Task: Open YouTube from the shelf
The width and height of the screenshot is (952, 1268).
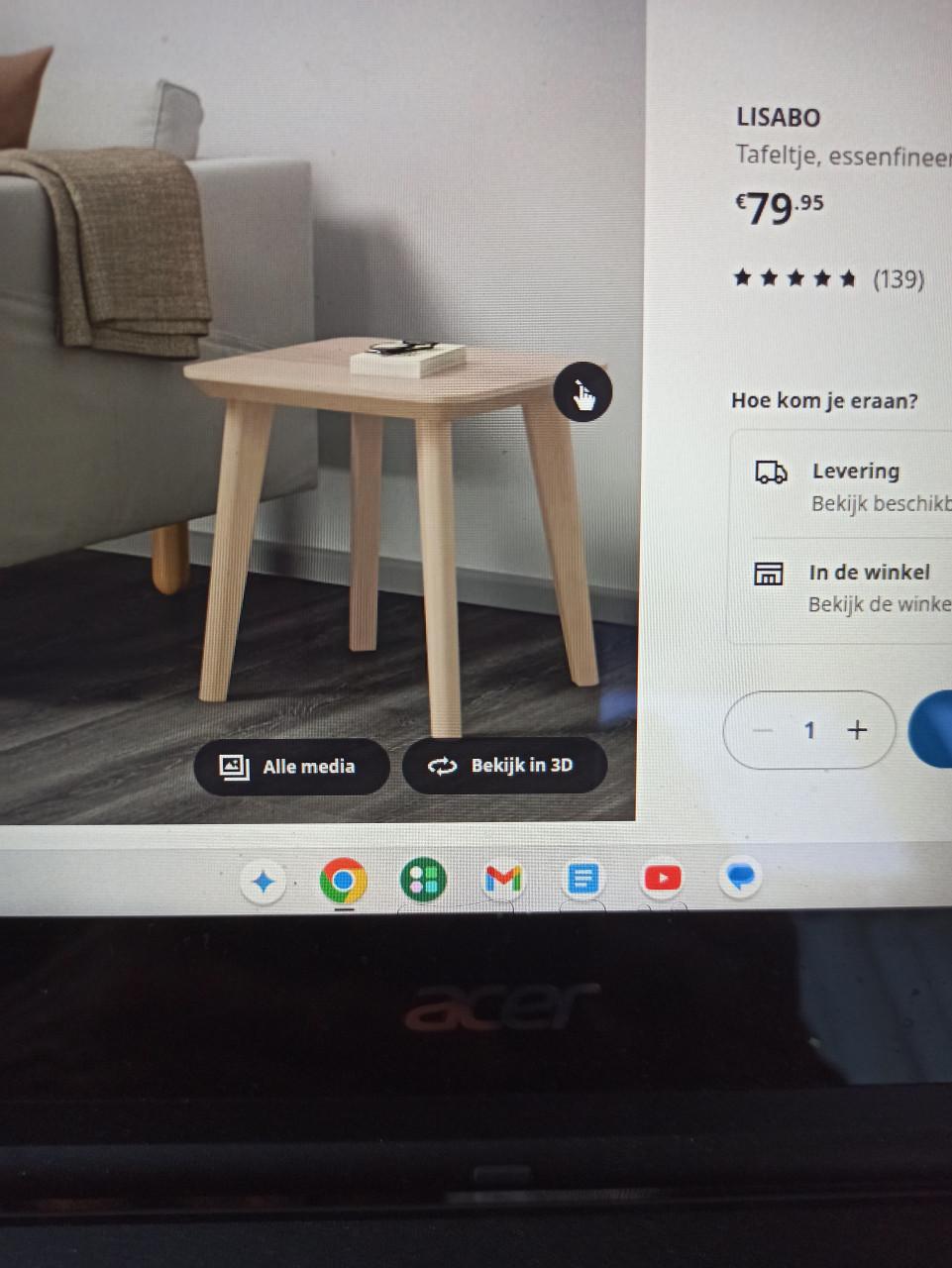Action: point(662,878)
